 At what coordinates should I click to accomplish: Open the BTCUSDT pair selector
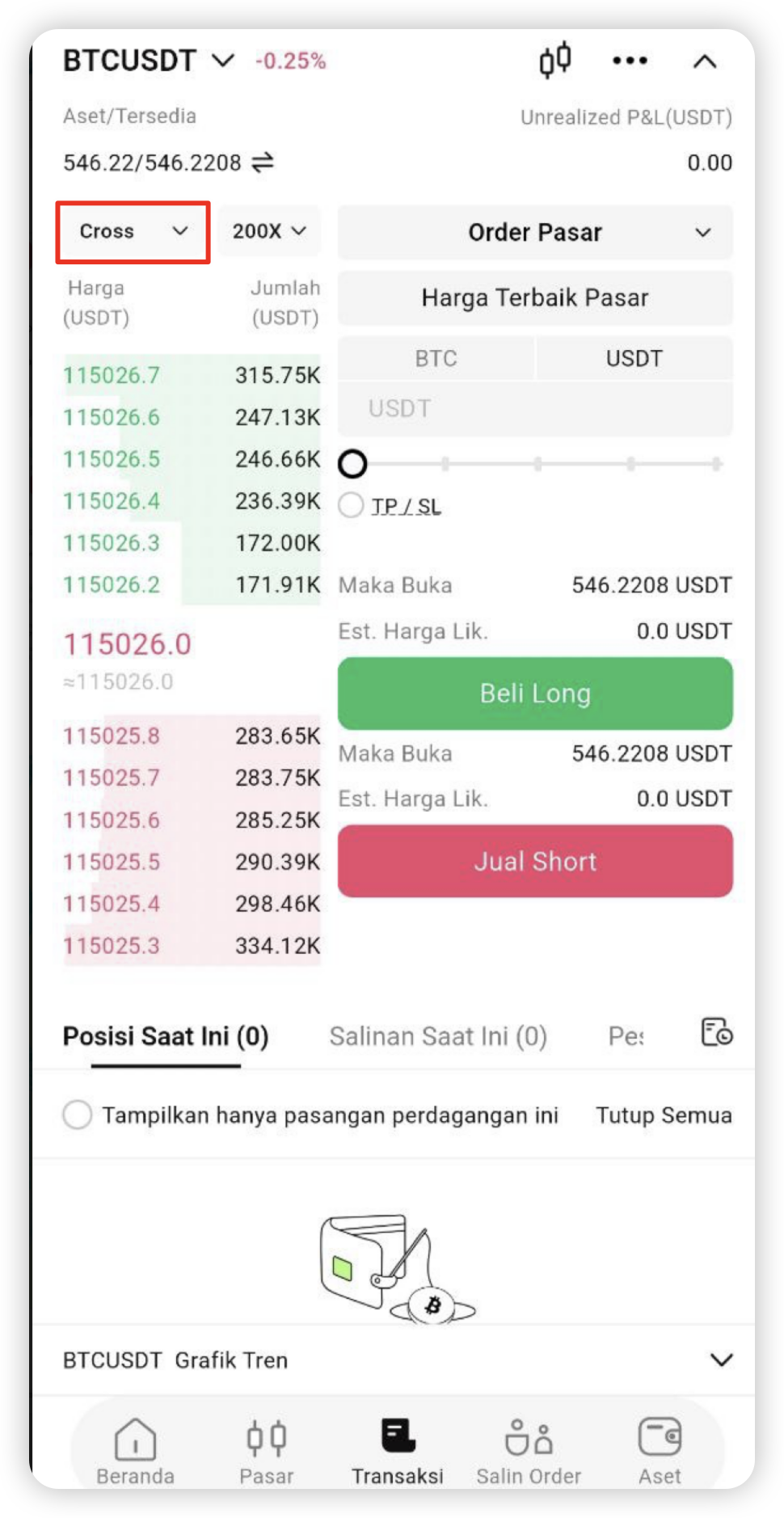149,61
